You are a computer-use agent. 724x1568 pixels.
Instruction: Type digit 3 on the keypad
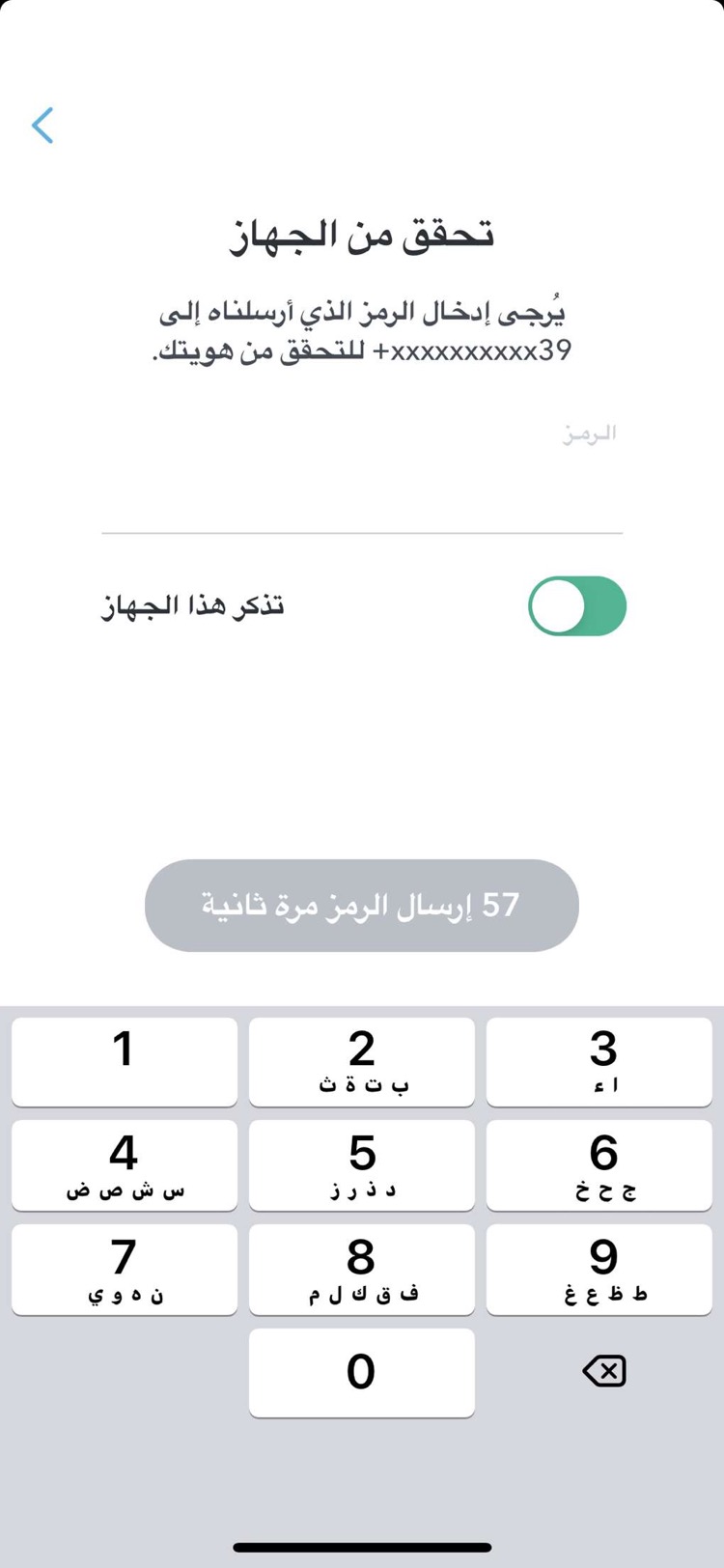tap(599, 1061)
